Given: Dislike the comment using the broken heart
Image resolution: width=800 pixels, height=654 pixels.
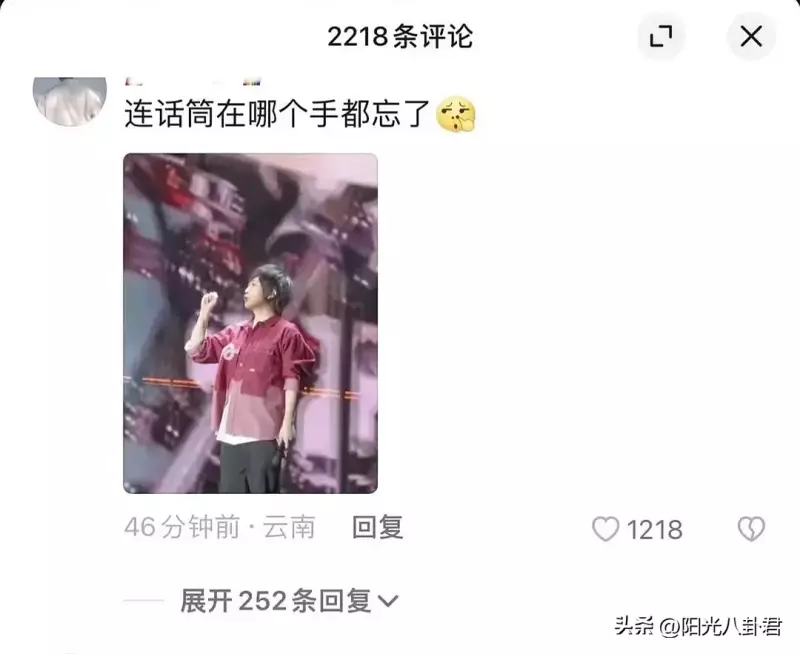Looking at the screenshot, I should pyautogui.click(x=751, y=529).
